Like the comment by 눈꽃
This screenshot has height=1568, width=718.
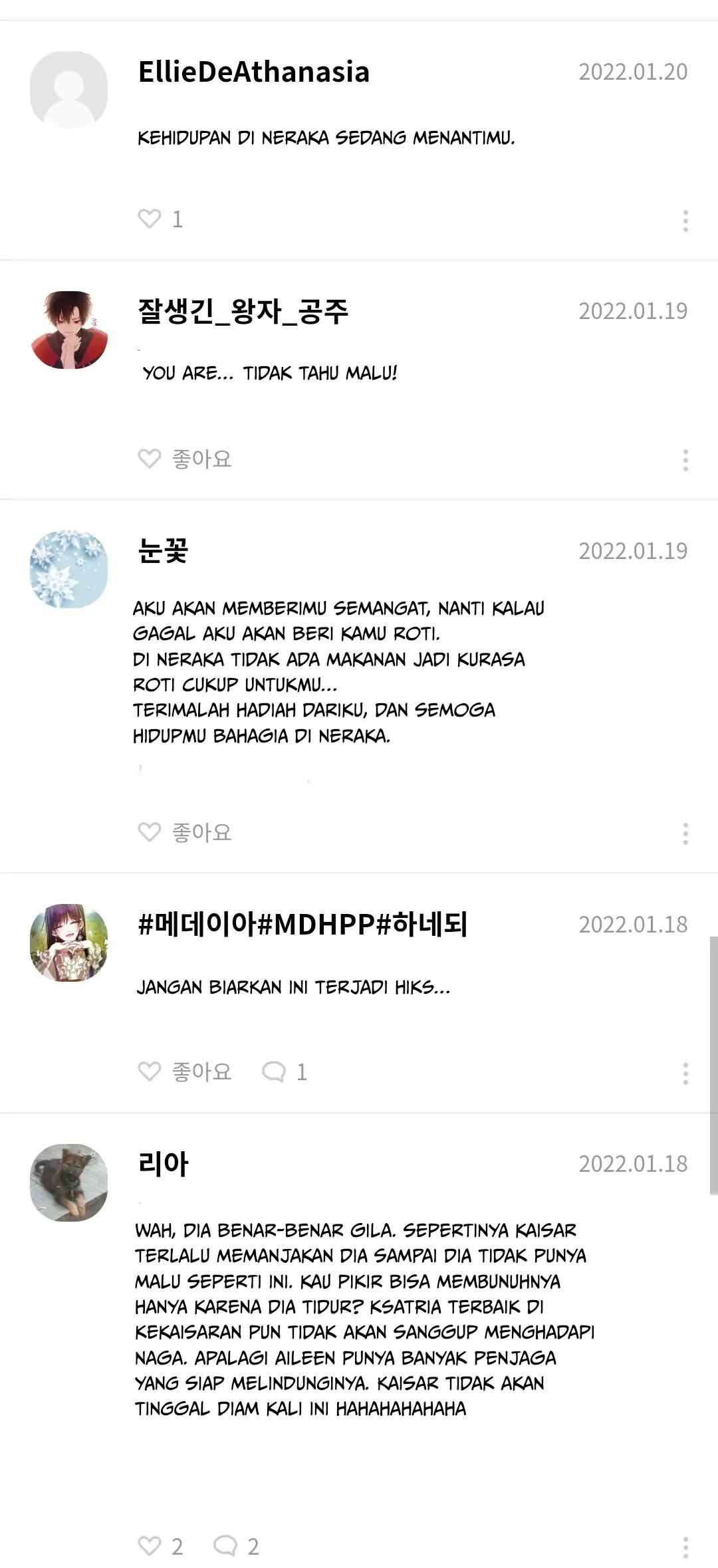pos(150,832)
